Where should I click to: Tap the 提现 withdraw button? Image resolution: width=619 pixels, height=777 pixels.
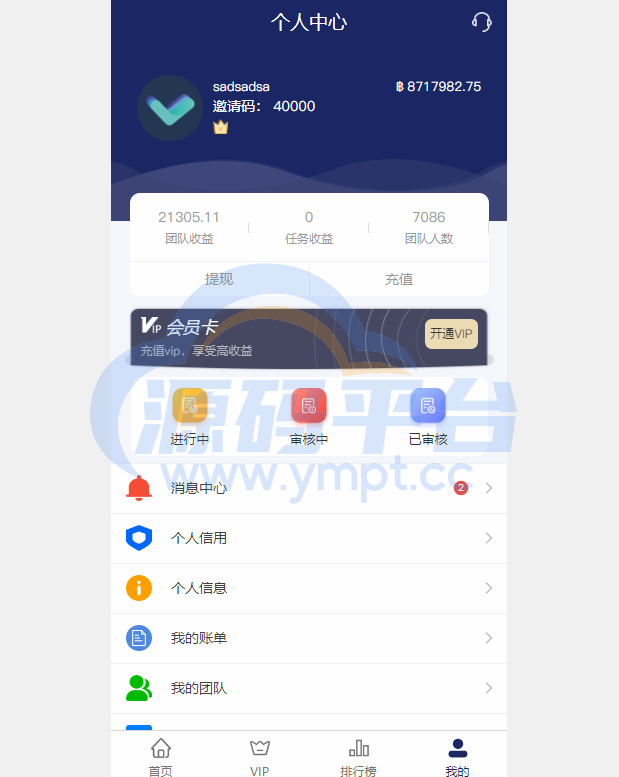pos(219,279)
